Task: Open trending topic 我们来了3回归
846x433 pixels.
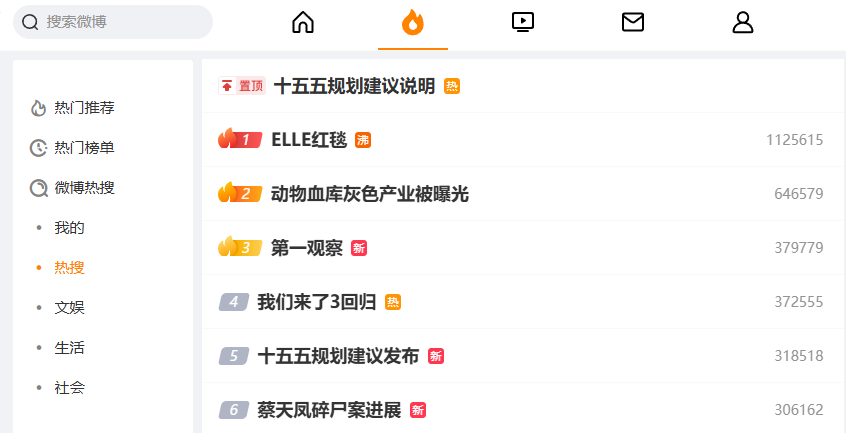Action: pyautogui.click(x=316, y=302)
